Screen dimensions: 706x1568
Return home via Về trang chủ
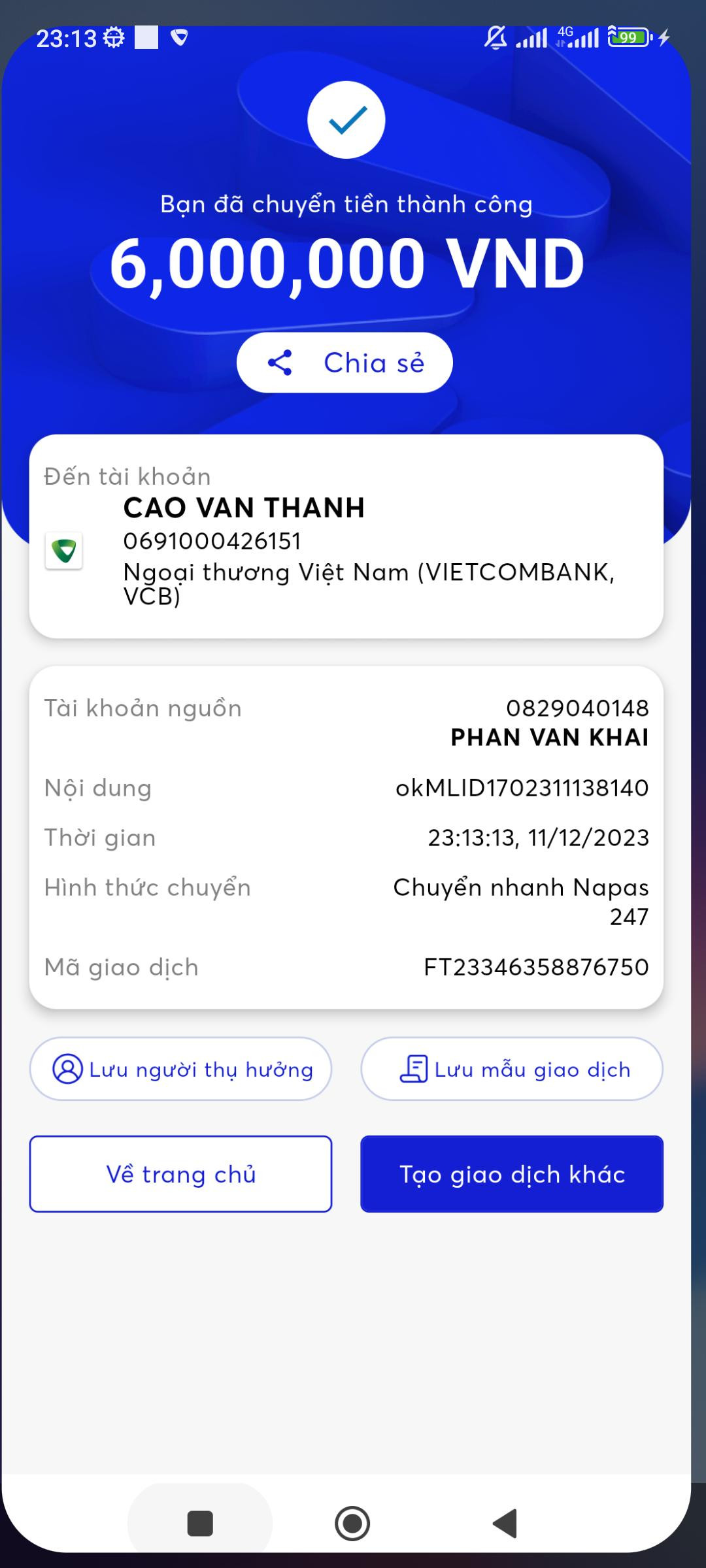(180, 1174)
